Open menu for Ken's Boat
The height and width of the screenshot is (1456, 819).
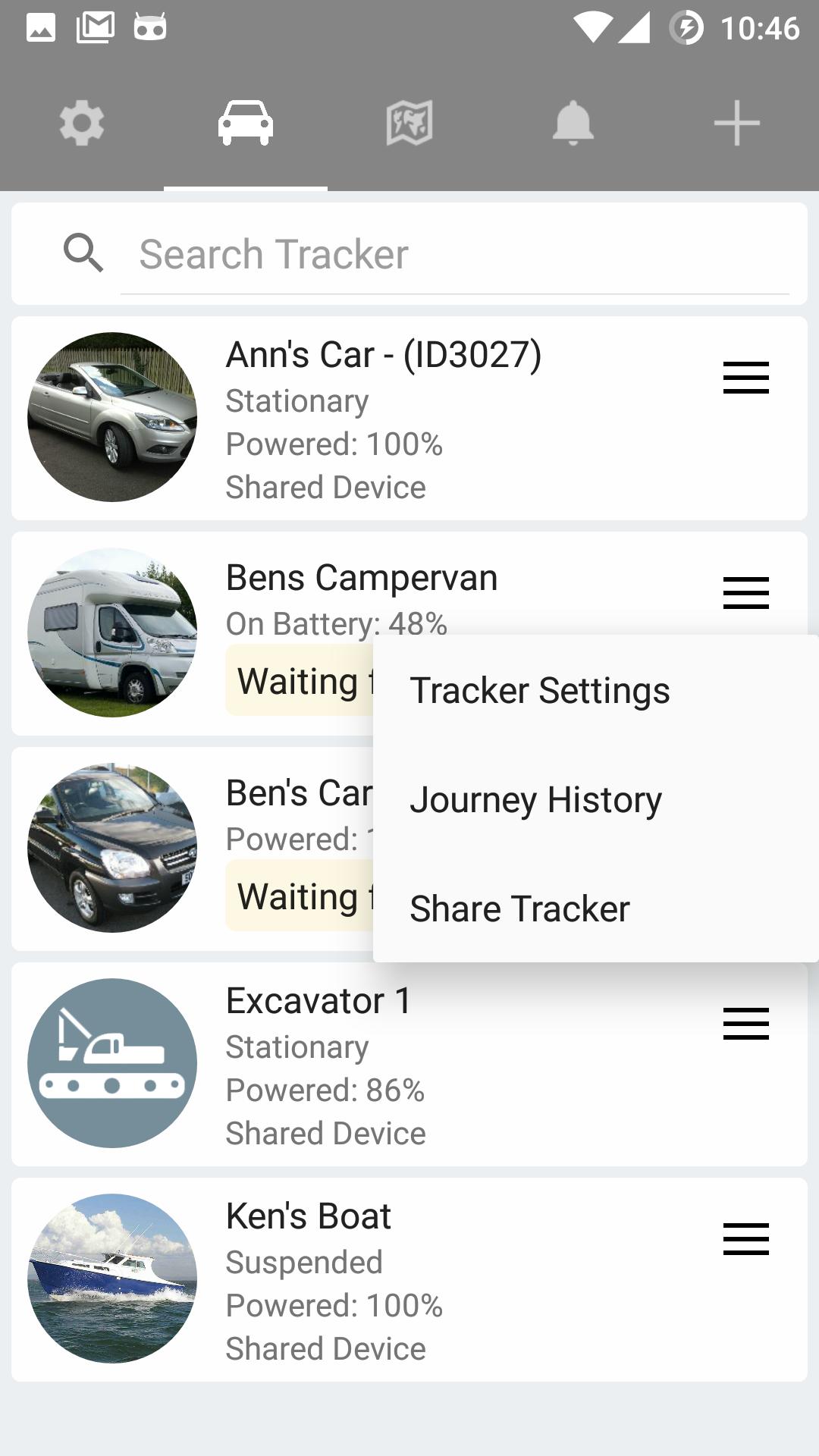[746, 1239]
